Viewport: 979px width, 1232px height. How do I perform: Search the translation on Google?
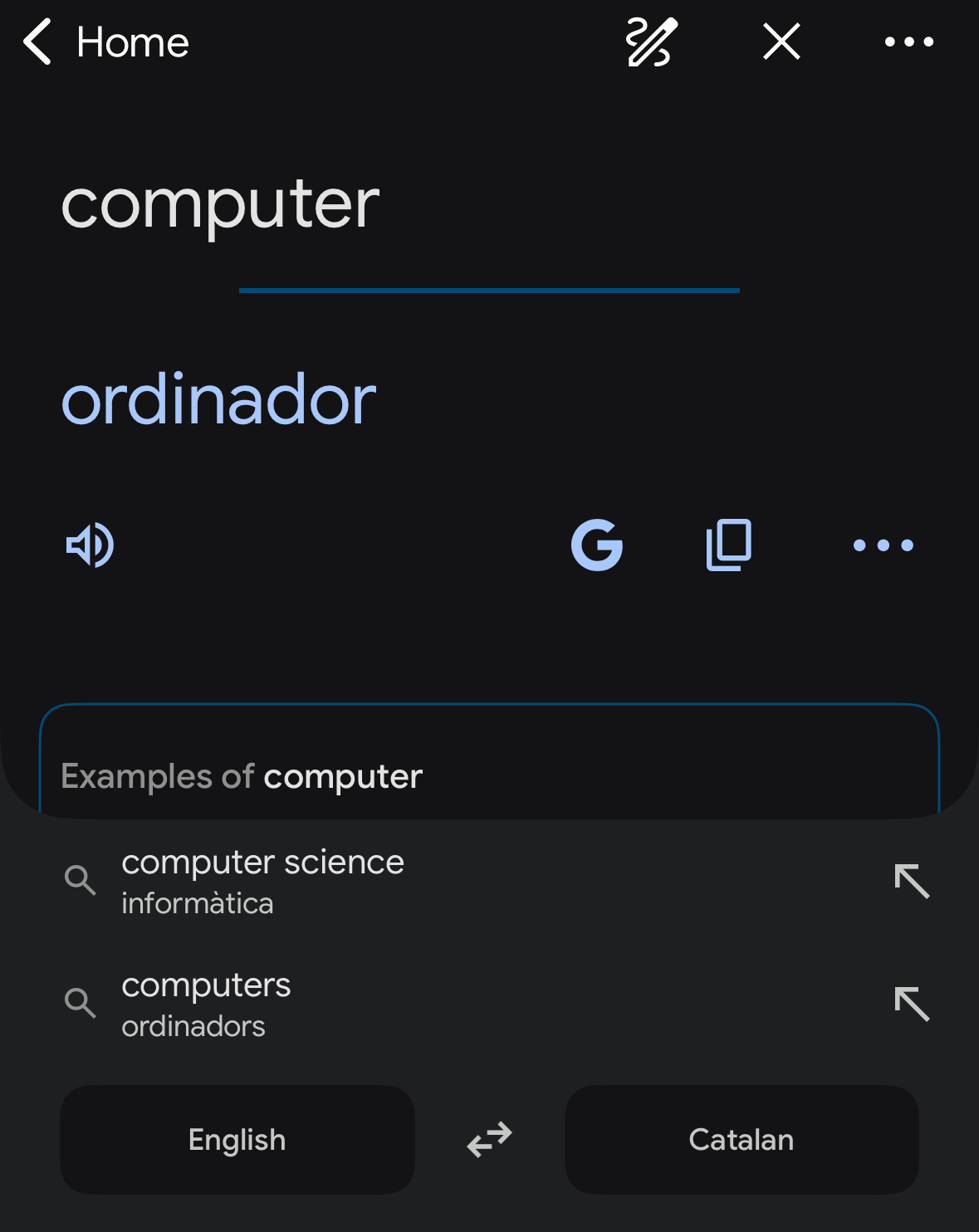point(597,545)
